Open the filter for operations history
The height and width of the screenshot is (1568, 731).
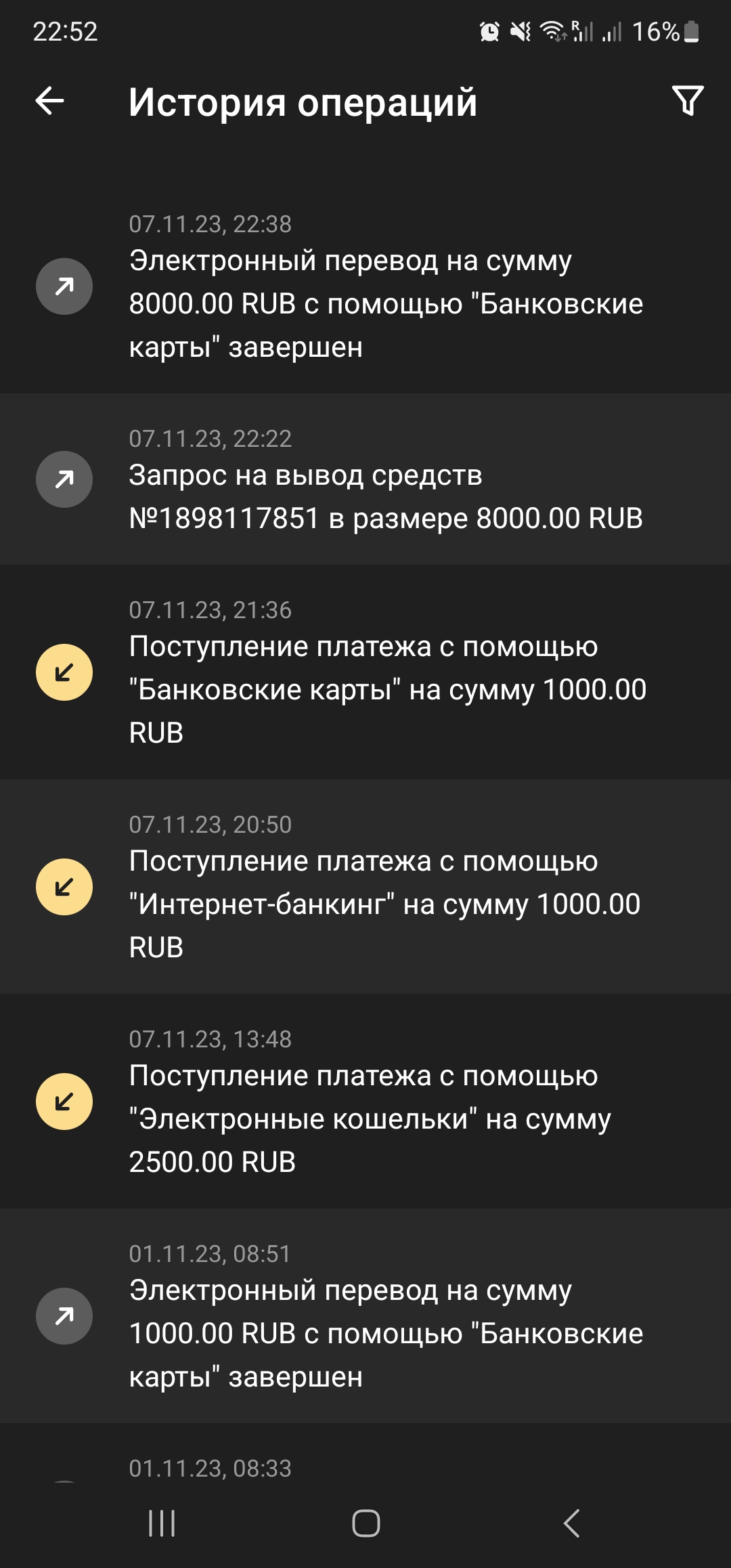tap(688, 101)
